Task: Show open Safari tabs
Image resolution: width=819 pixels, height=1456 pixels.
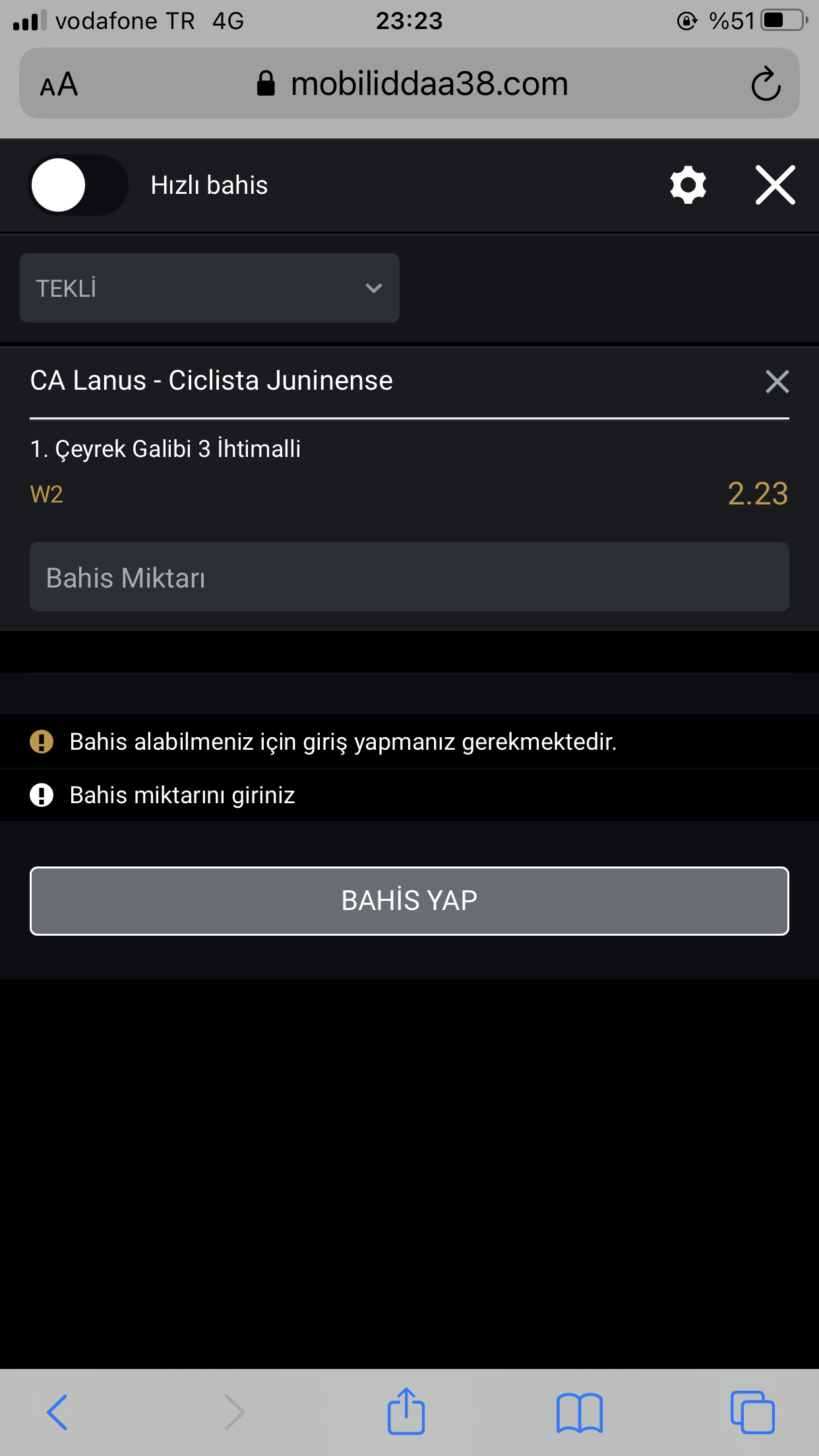Action: pos(752,1412)
